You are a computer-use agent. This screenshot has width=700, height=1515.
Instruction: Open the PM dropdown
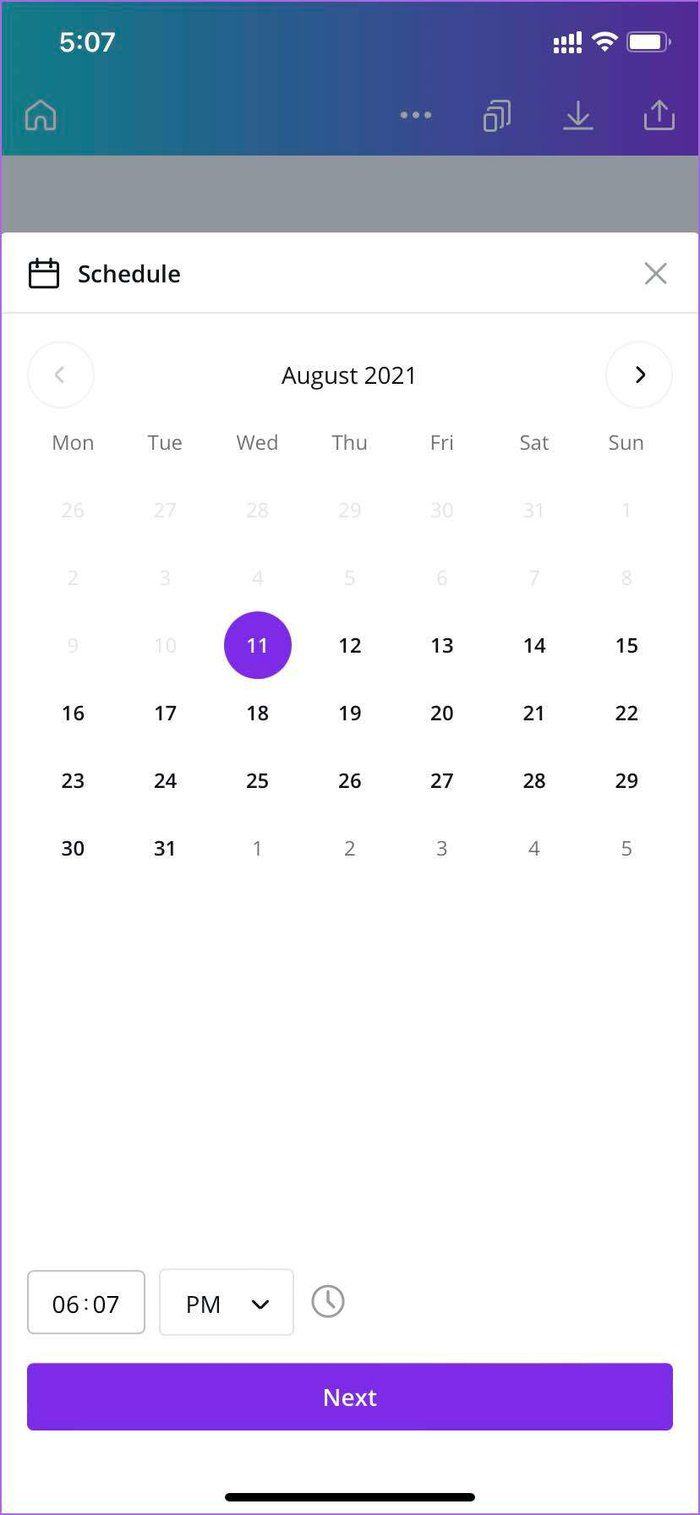click(227, 1302)
